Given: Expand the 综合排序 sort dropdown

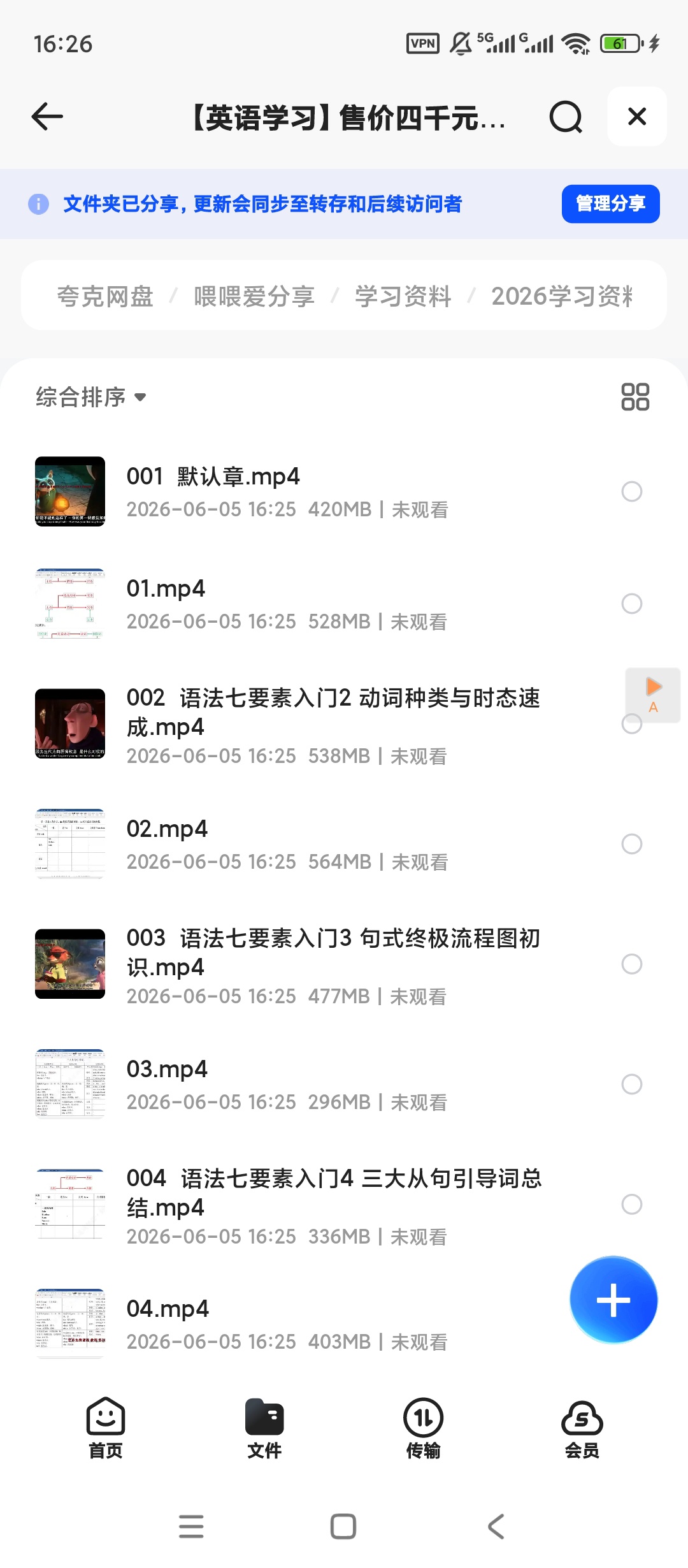Looking at the screenshot, I should 91,397.
